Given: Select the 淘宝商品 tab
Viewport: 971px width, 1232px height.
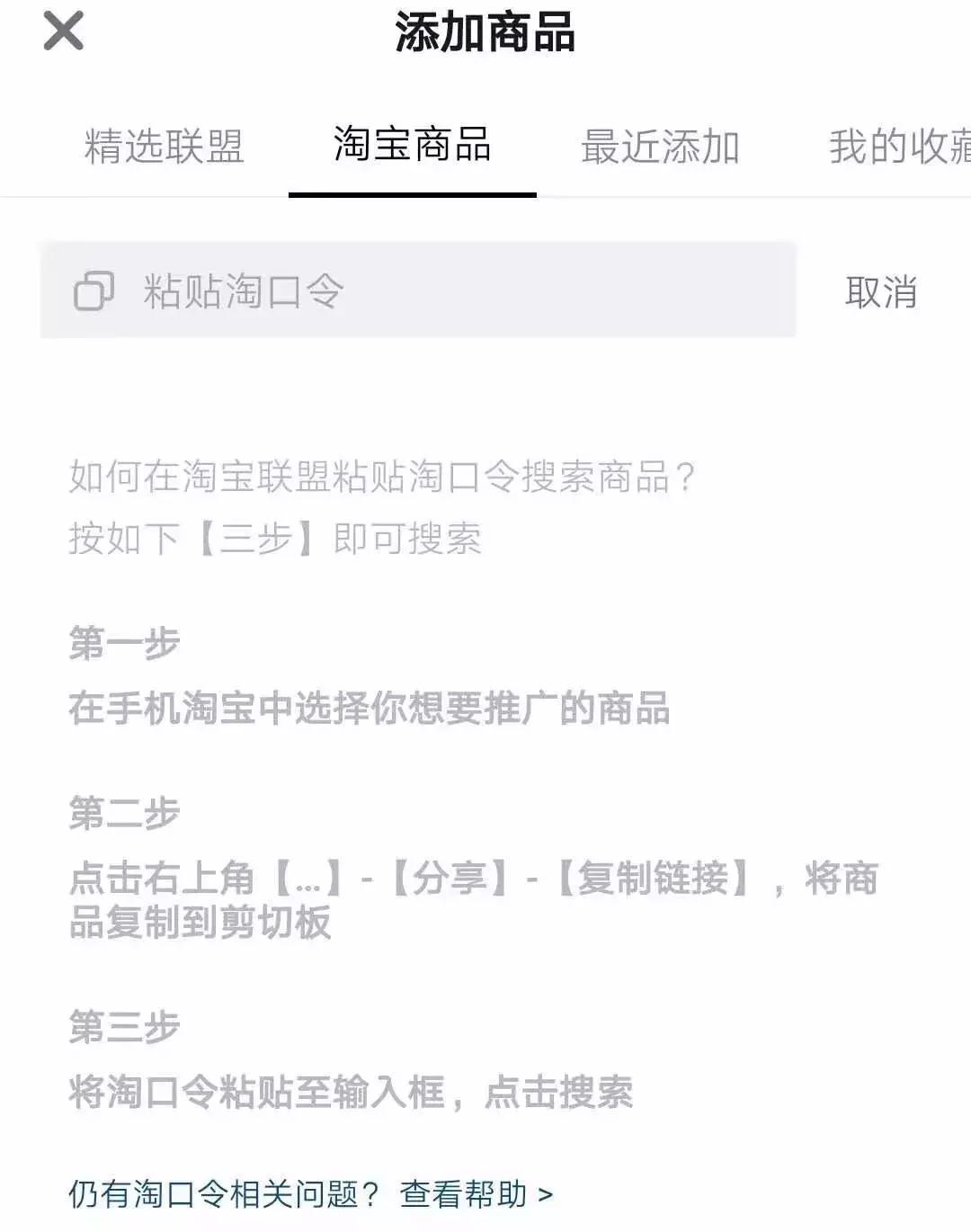Looking at the screenshot, I should (412, 147).
